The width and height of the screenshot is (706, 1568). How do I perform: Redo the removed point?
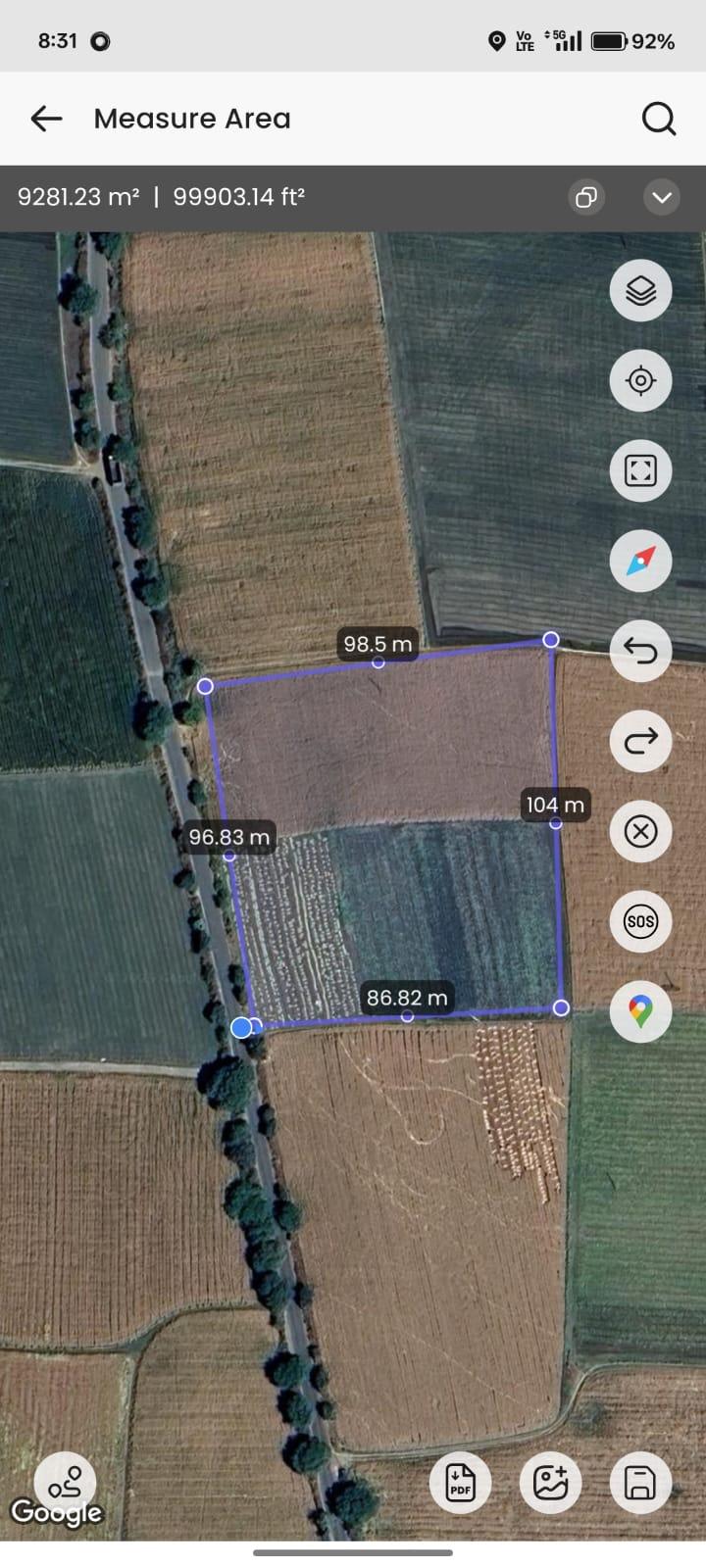point(640,741)
